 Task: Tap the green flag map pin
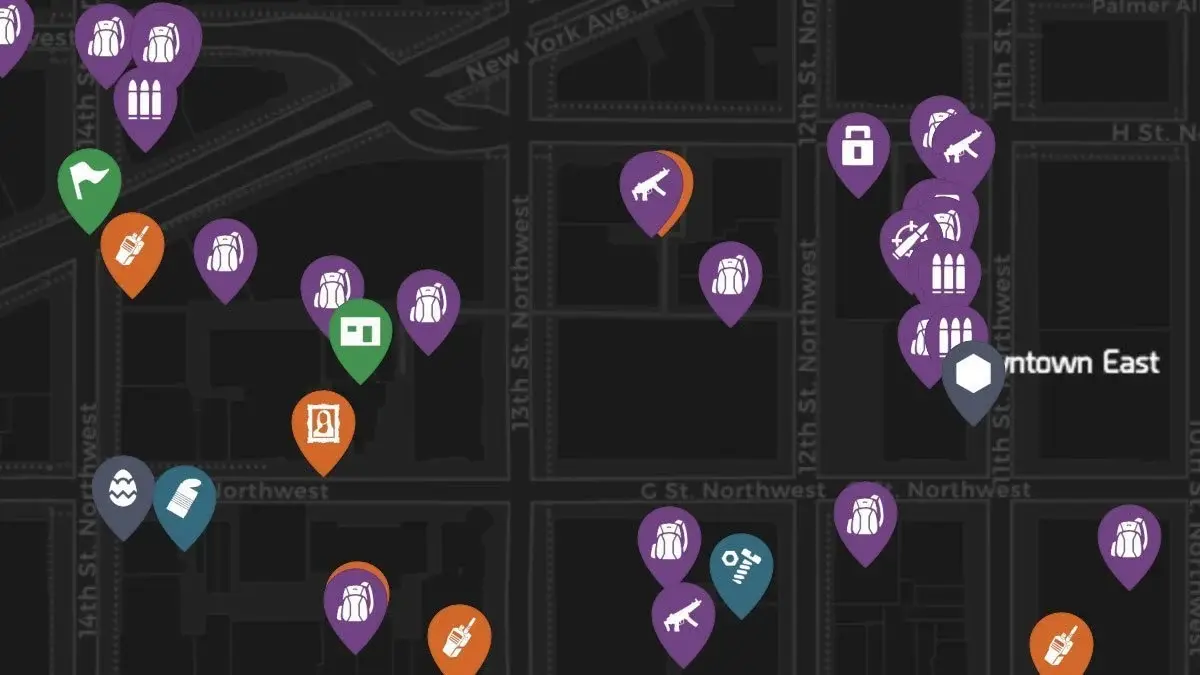pos(89,182)
